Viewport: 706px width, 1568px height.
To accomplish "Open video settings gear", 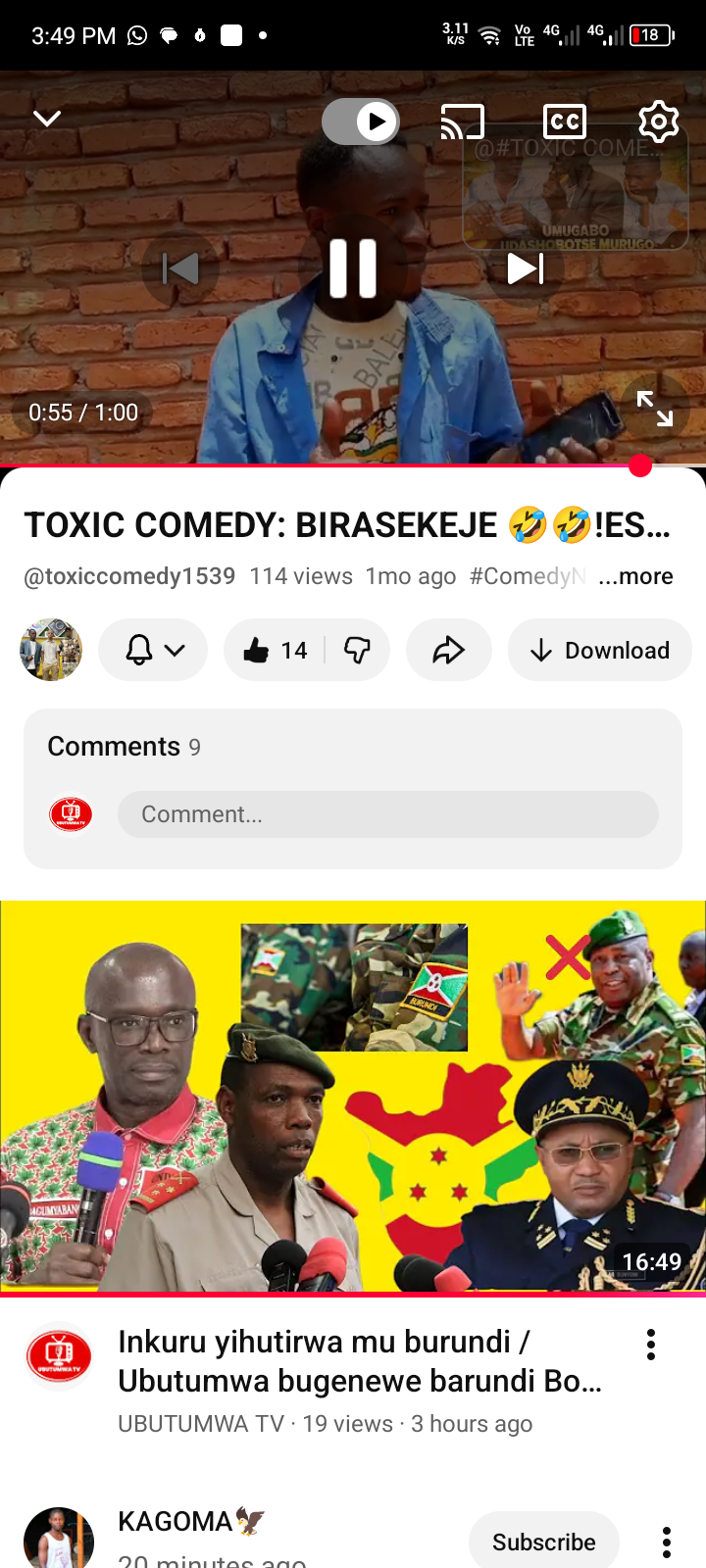I will coord(658,122).
